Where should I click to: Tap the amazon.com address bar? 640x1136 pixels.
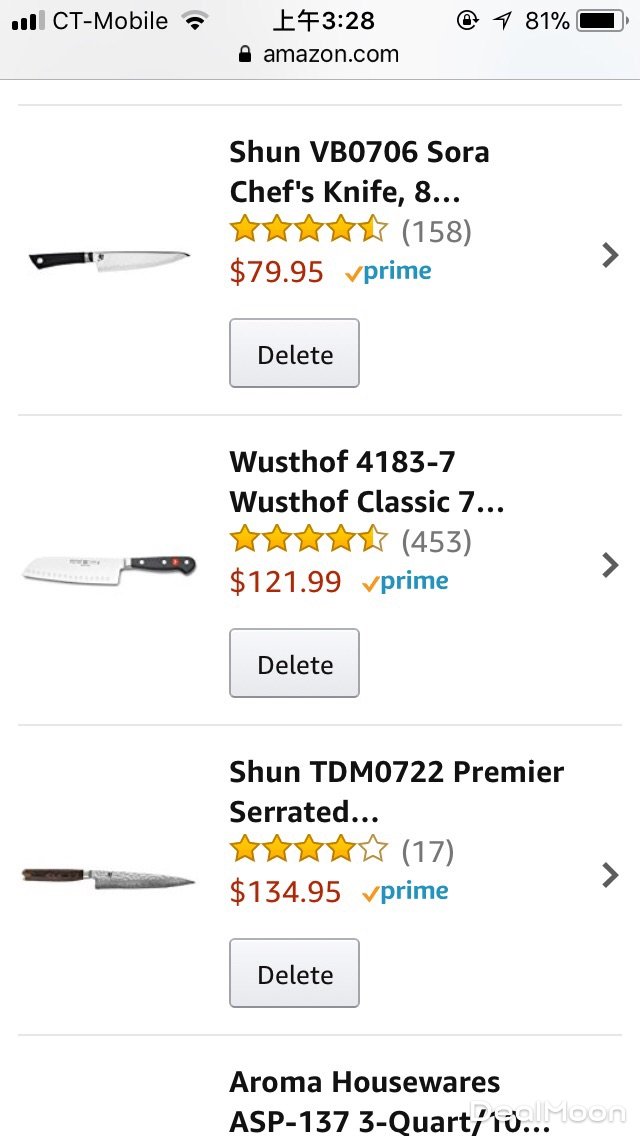(x=320, y=54)
